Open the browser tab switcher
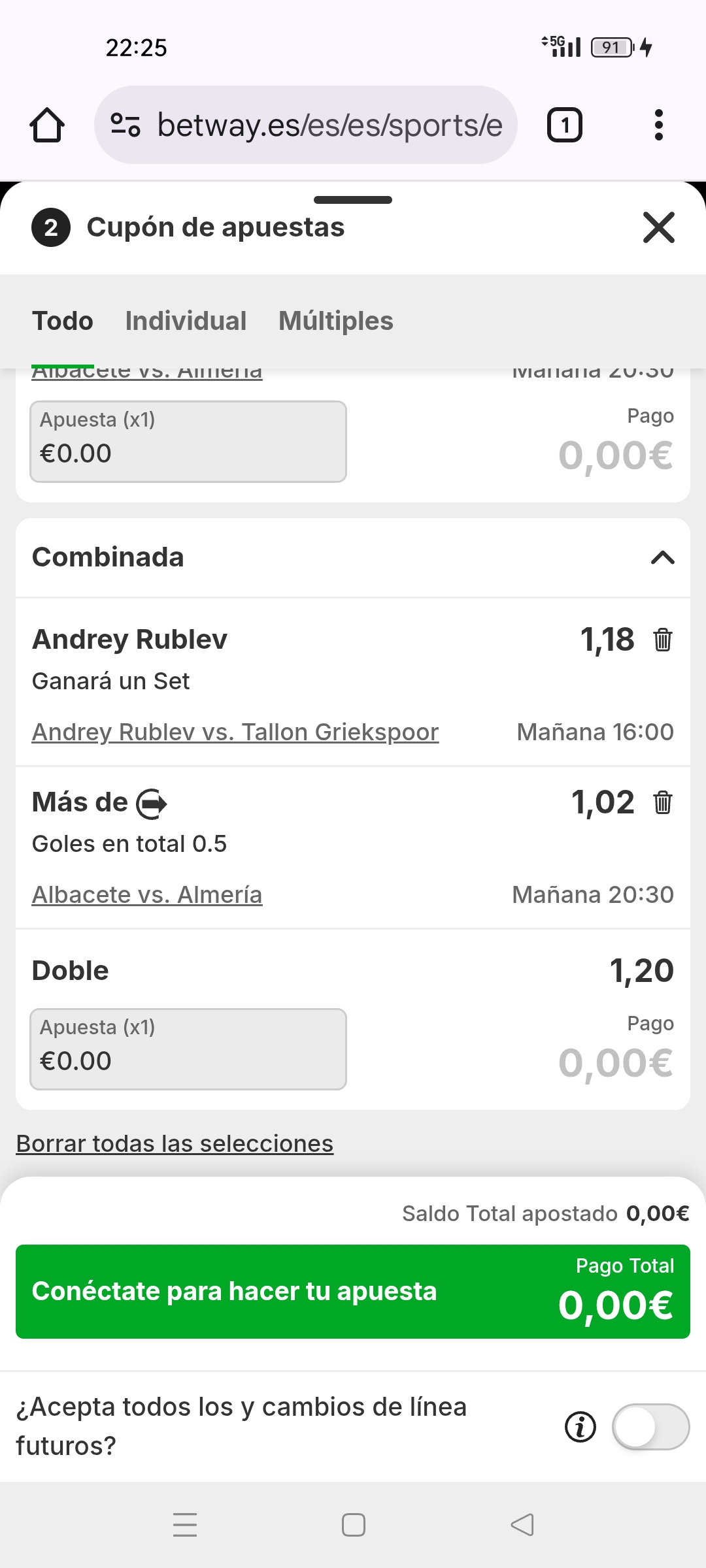Viewport: 706px width, 1568px height. (564, 125)
